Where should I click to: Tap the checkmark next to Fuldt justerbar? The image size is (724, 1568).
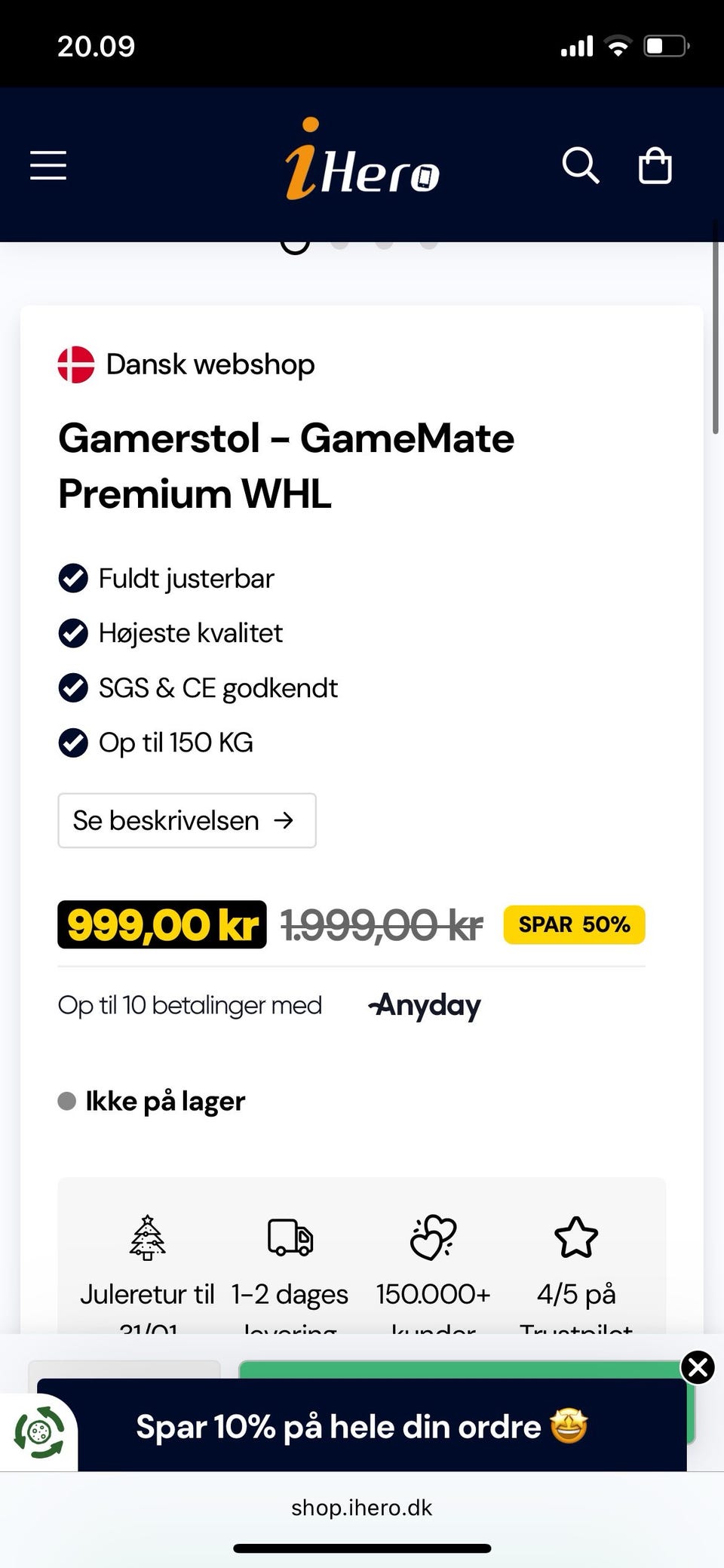click(72, 578)
